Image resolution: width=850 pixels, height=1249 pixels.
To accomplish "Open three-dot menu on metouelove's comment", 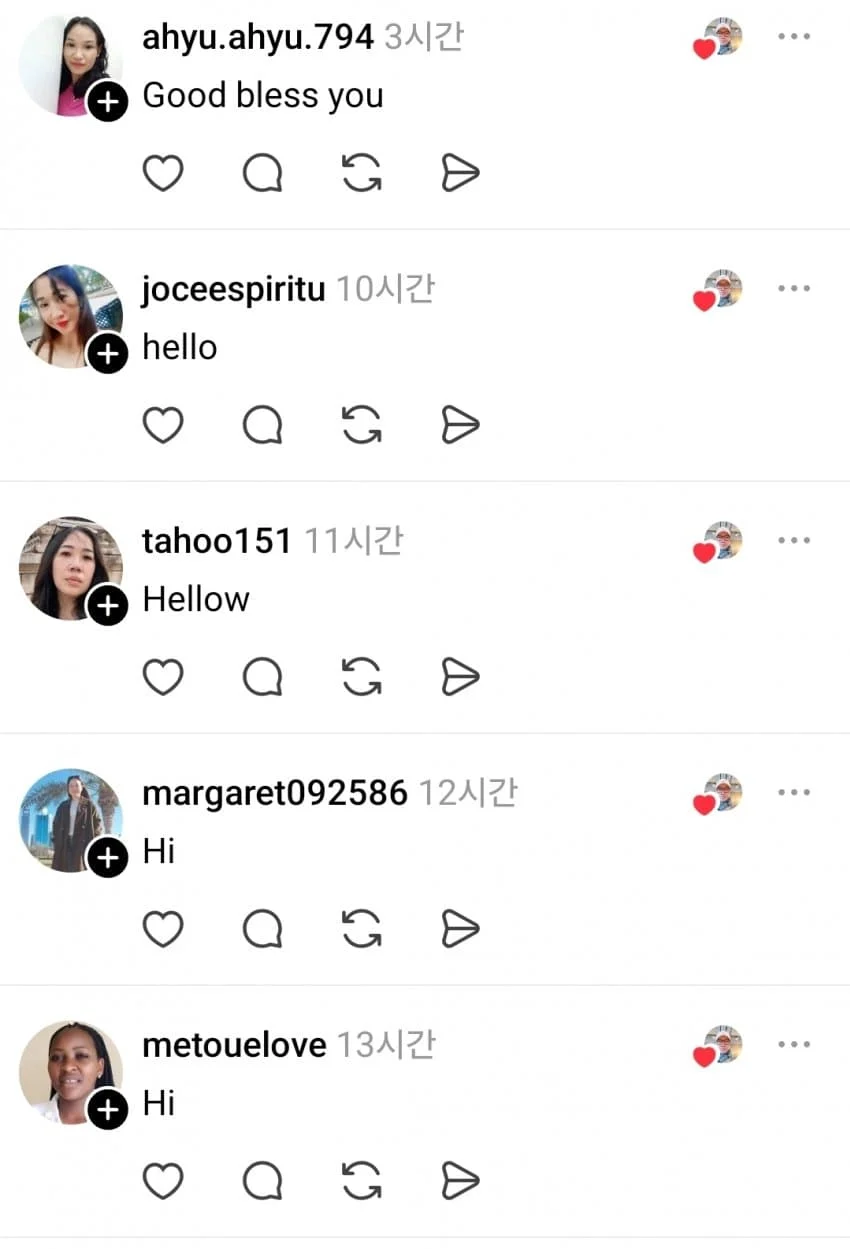I will tap(794, 1045).
